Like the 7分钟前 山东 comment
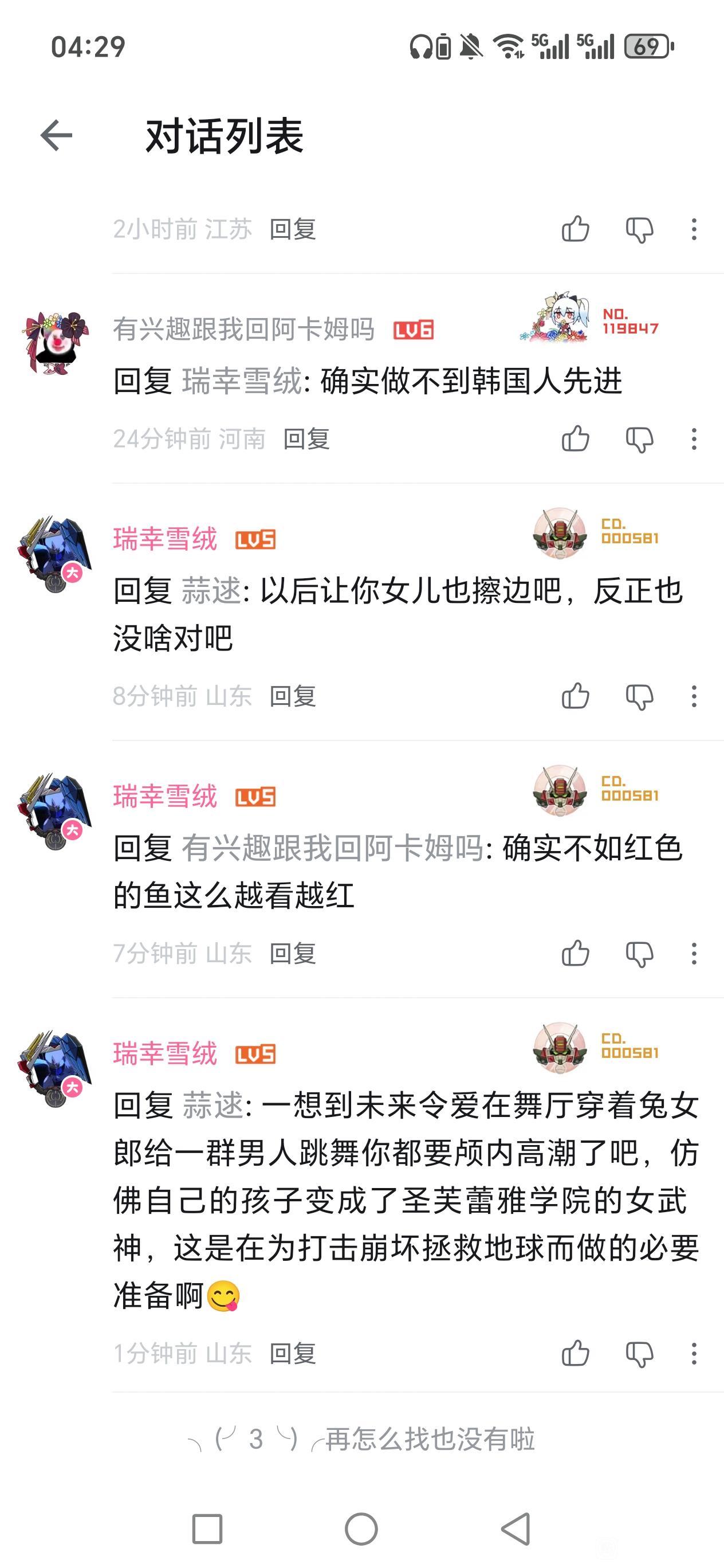The image size is (724, 1568). point(575,953)
